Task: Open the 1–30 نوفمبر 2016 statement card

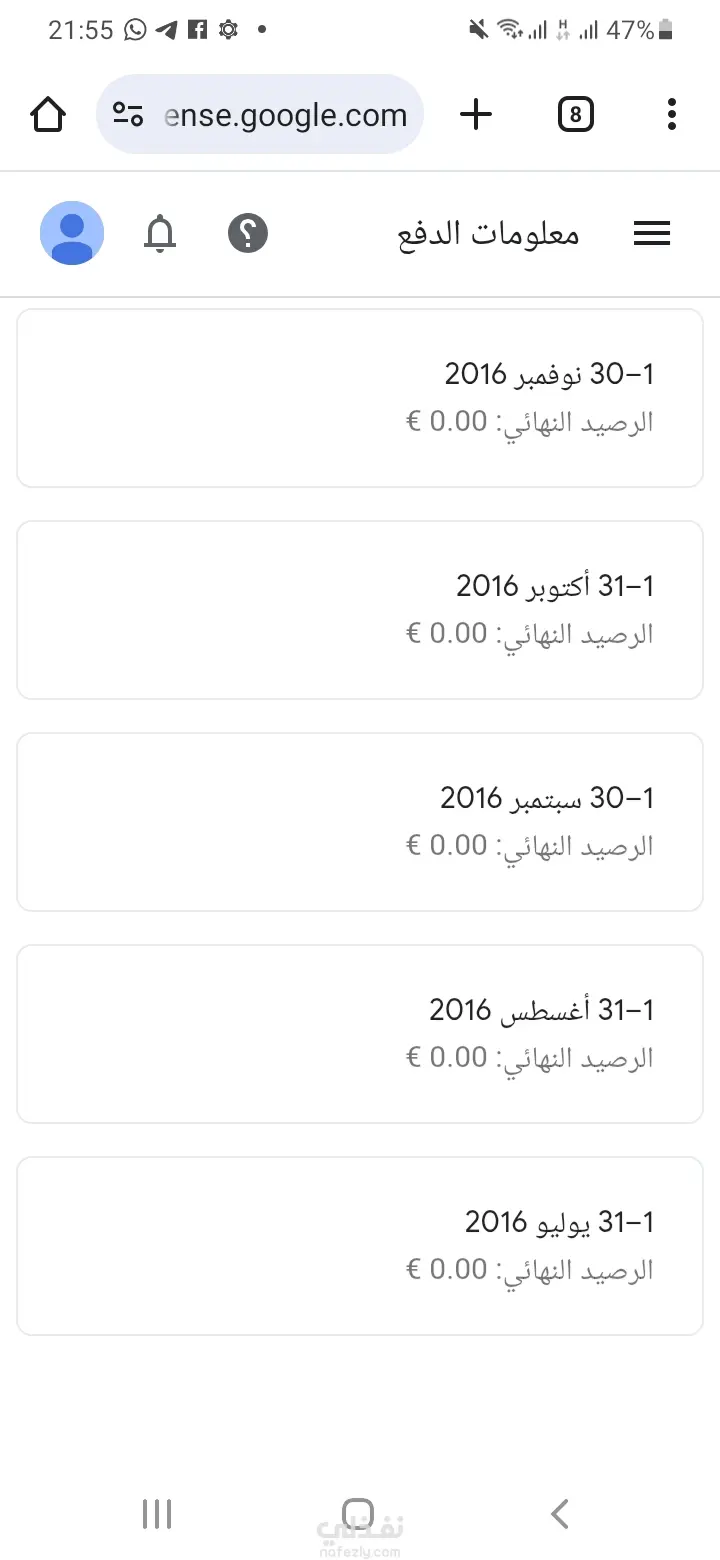Action: (360, 398)
